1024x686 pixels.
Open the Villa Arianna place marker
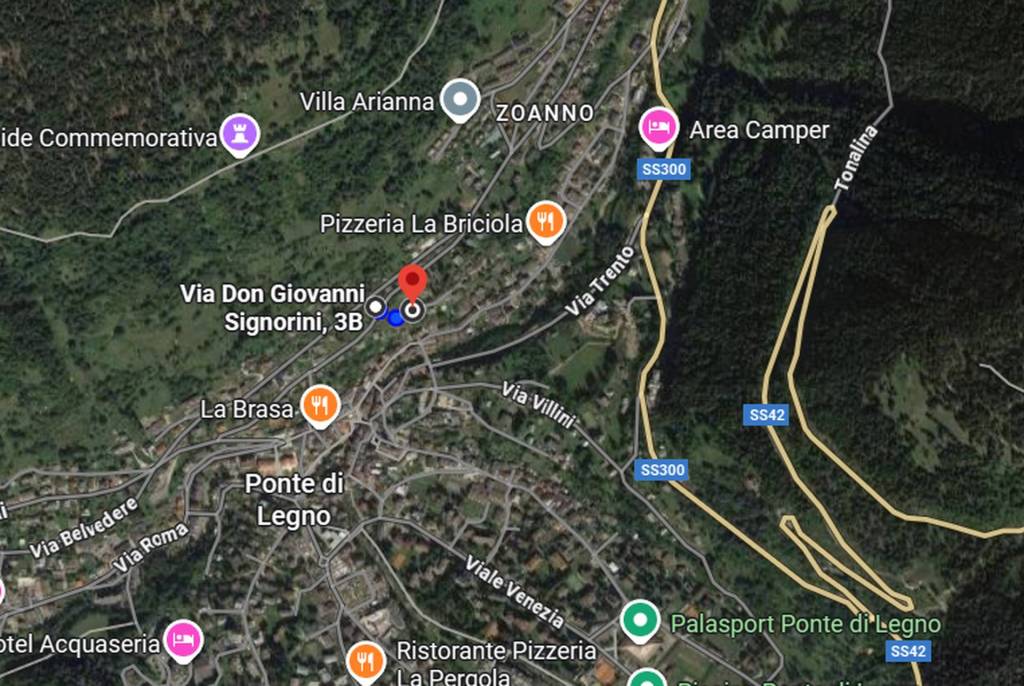point(460,99)
